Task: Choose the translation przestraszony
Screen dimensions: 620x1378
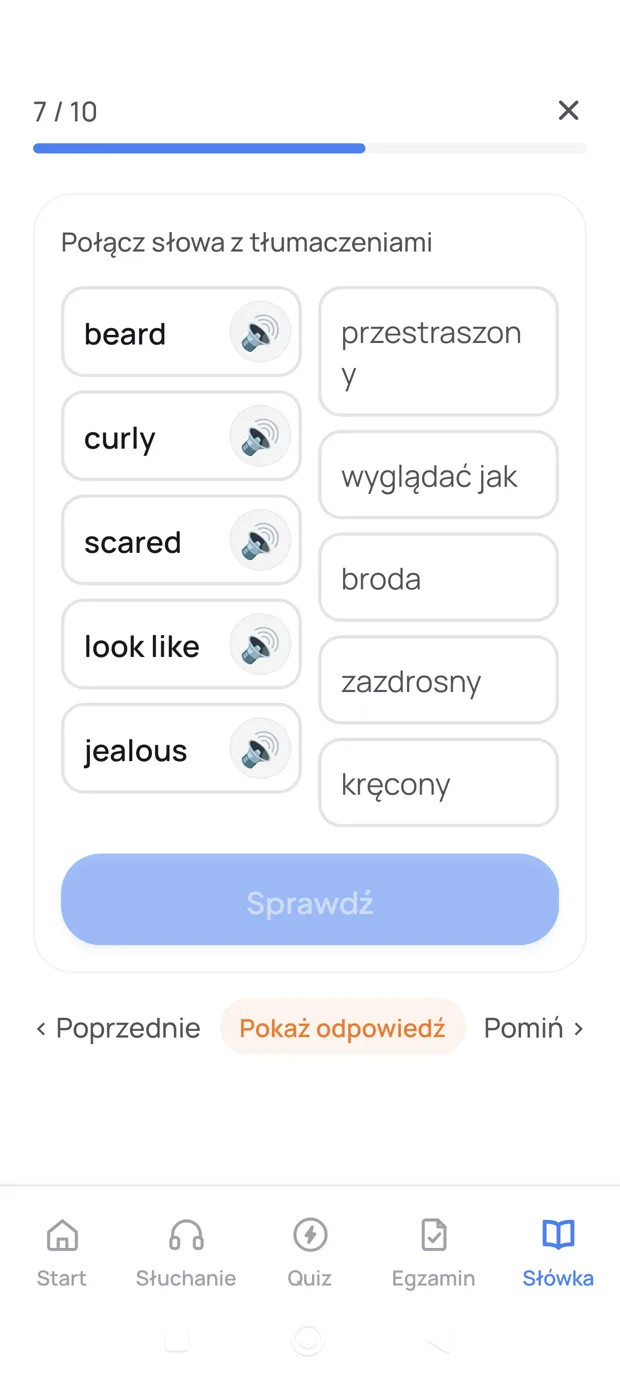Action: pyautogui.click(x=438, y=351)
